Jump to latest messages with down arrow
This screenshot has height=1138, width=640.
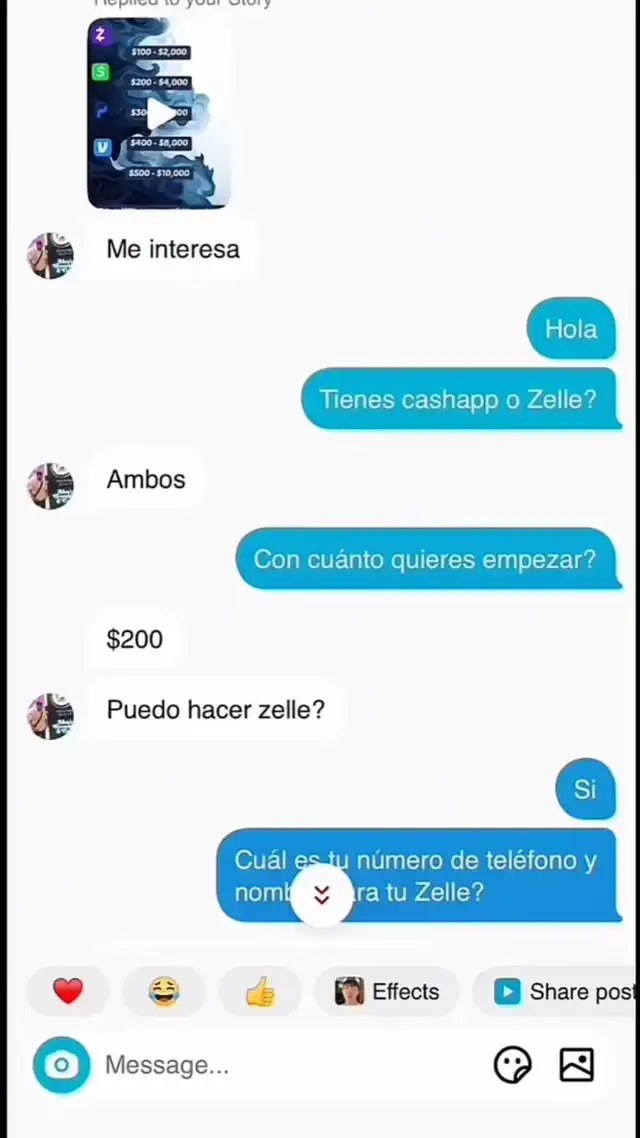point(321,895)
